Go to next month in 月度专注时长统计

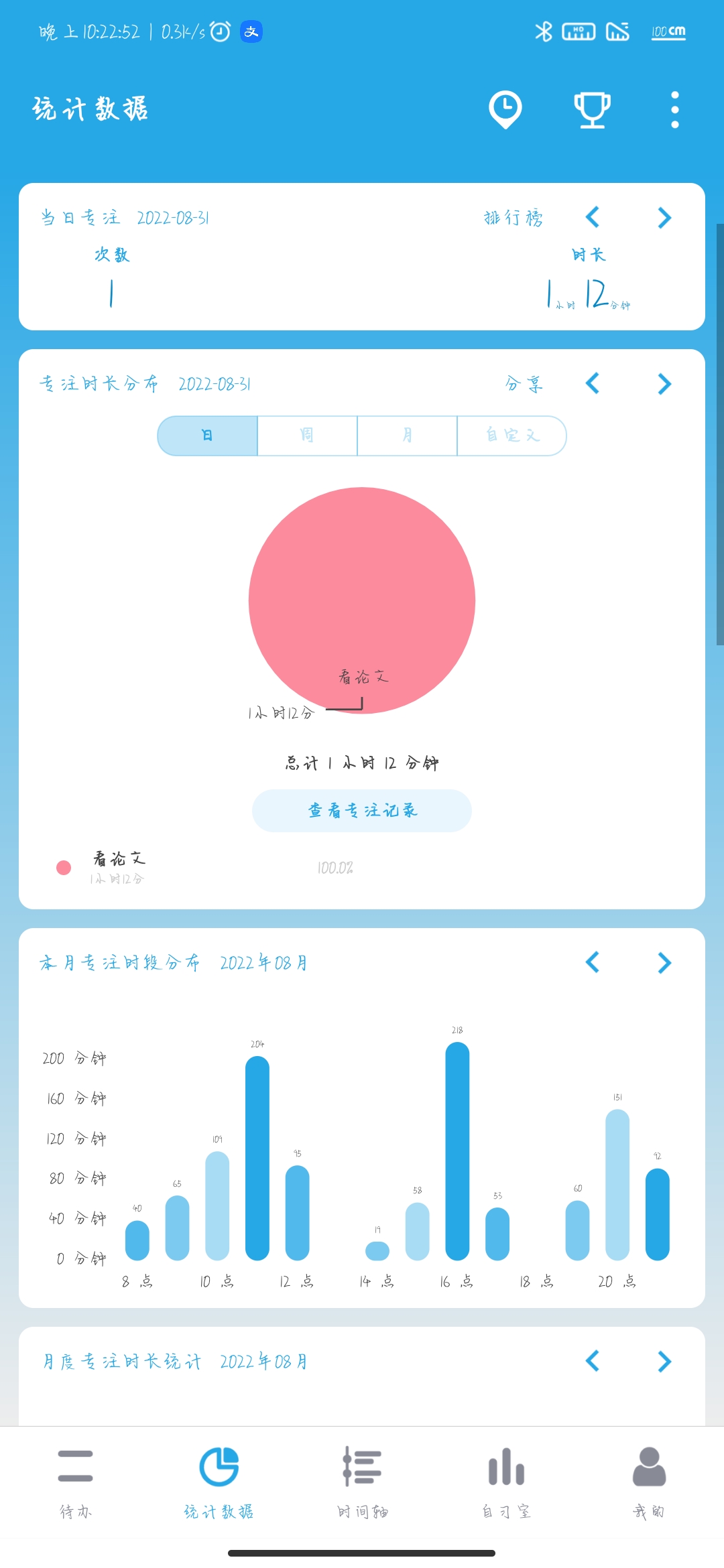click(664, 1361)
